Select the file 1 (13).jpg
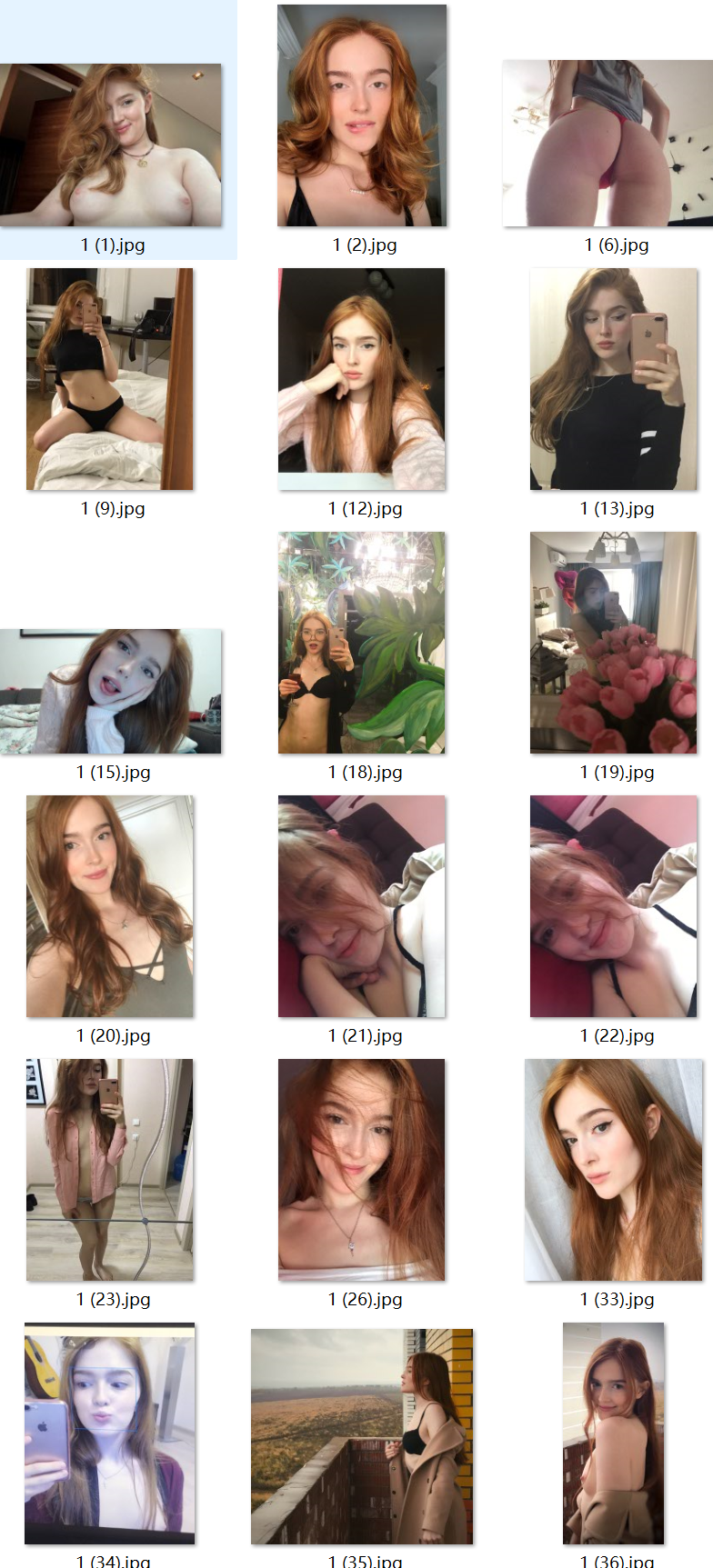Image resolution: width=713 pixels, height=1568 pixels. (614, 379)
